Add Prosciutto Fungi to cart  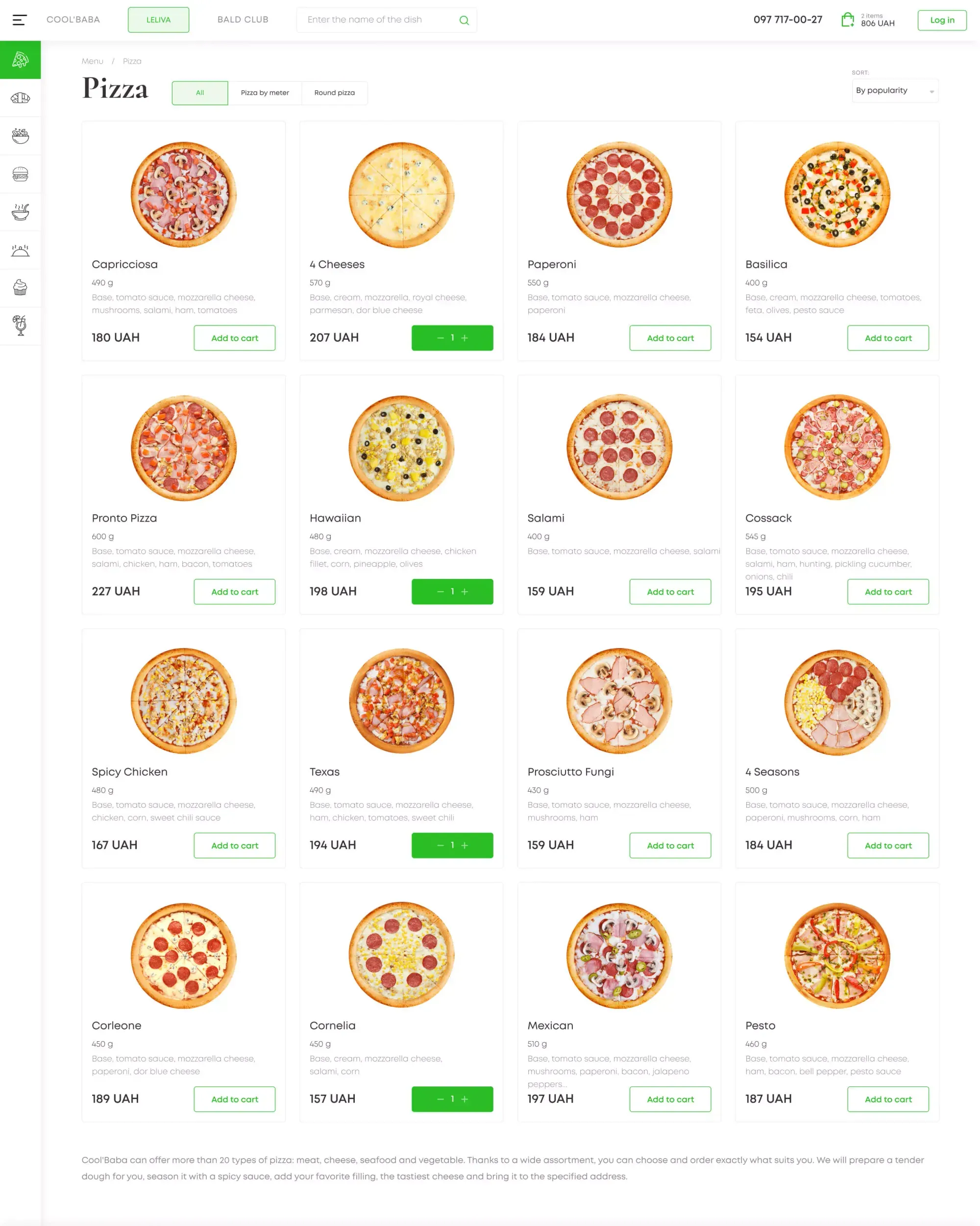click(x=670, y=846)
